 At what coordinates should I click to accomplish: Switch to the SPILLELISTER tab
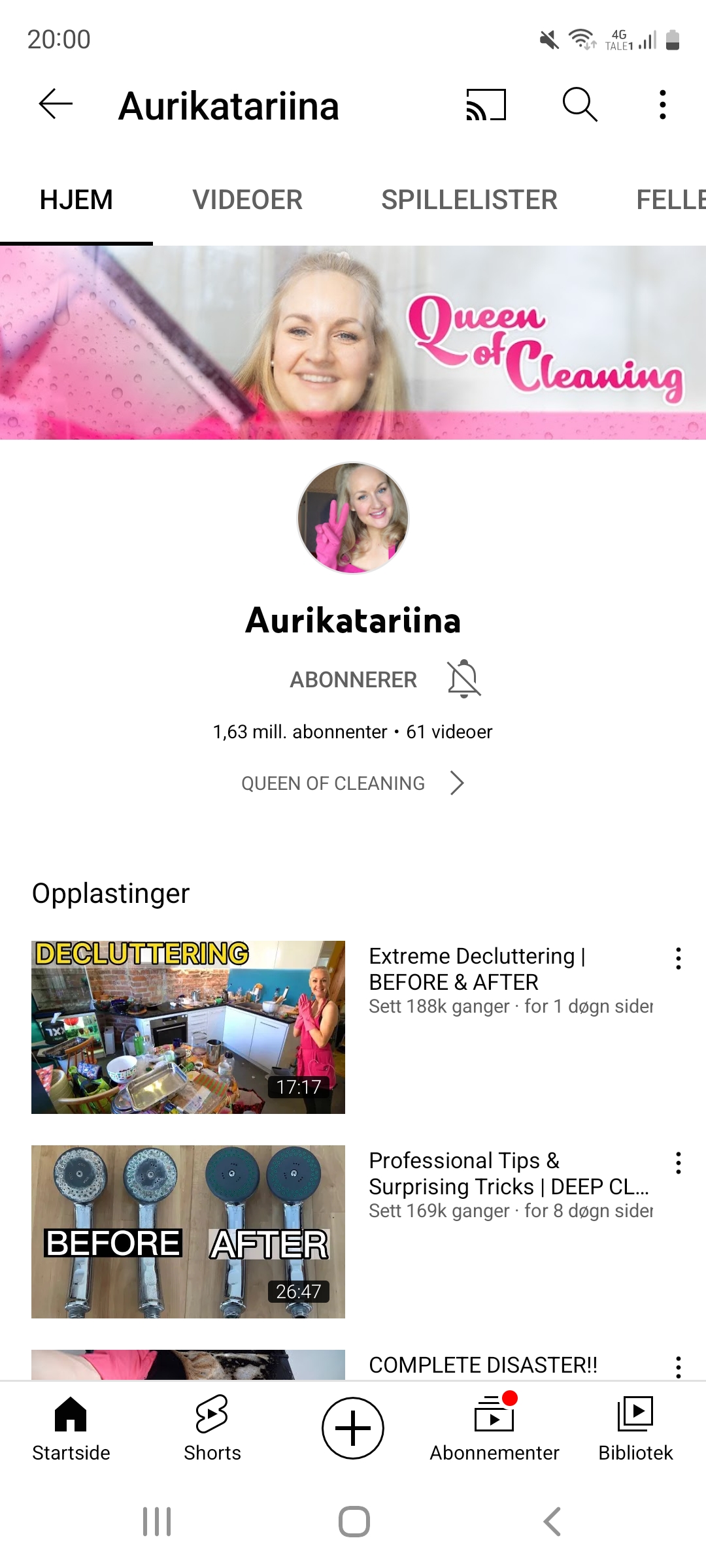pyautogui.click(x=469, y=200)
